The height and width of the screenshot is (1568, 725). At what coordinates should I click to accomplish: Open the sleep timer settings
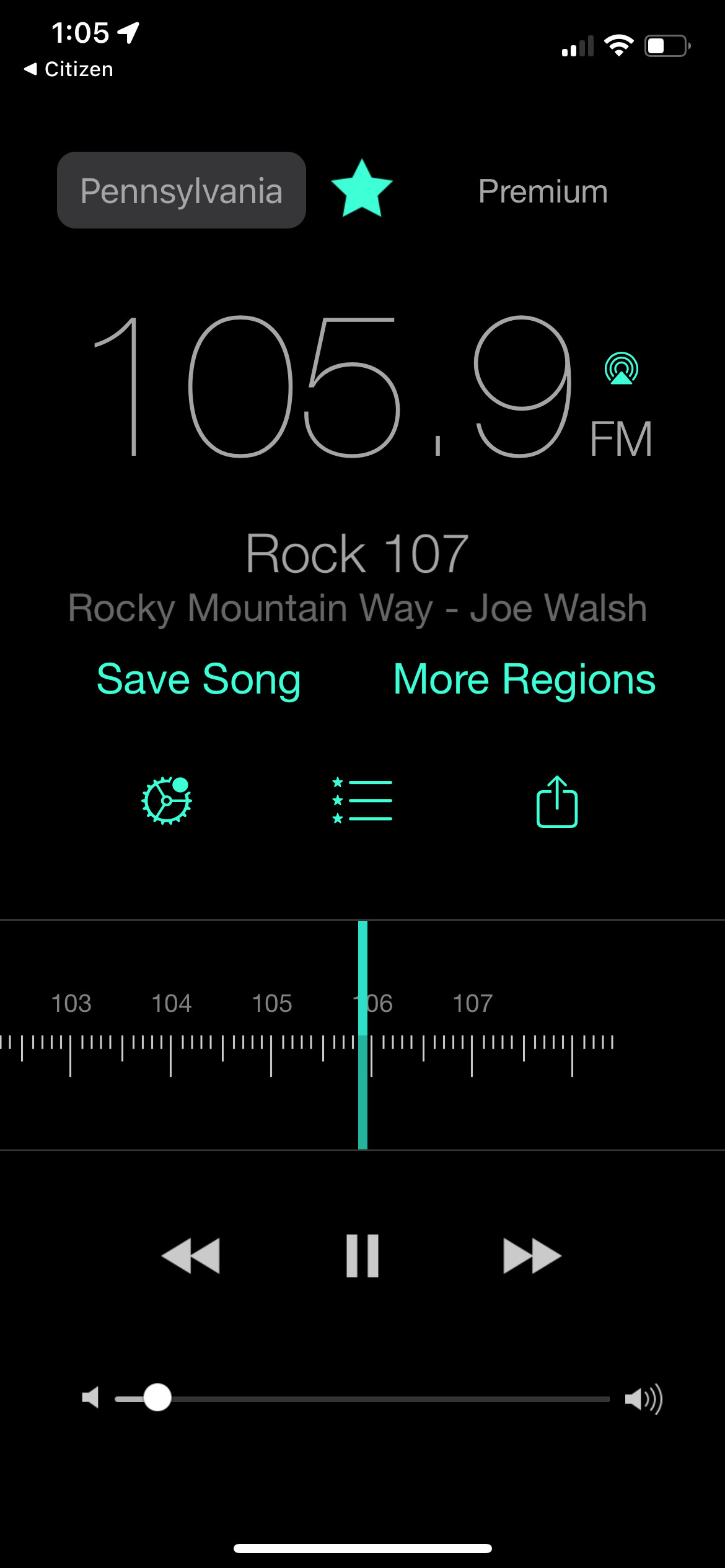coord(166,799)
